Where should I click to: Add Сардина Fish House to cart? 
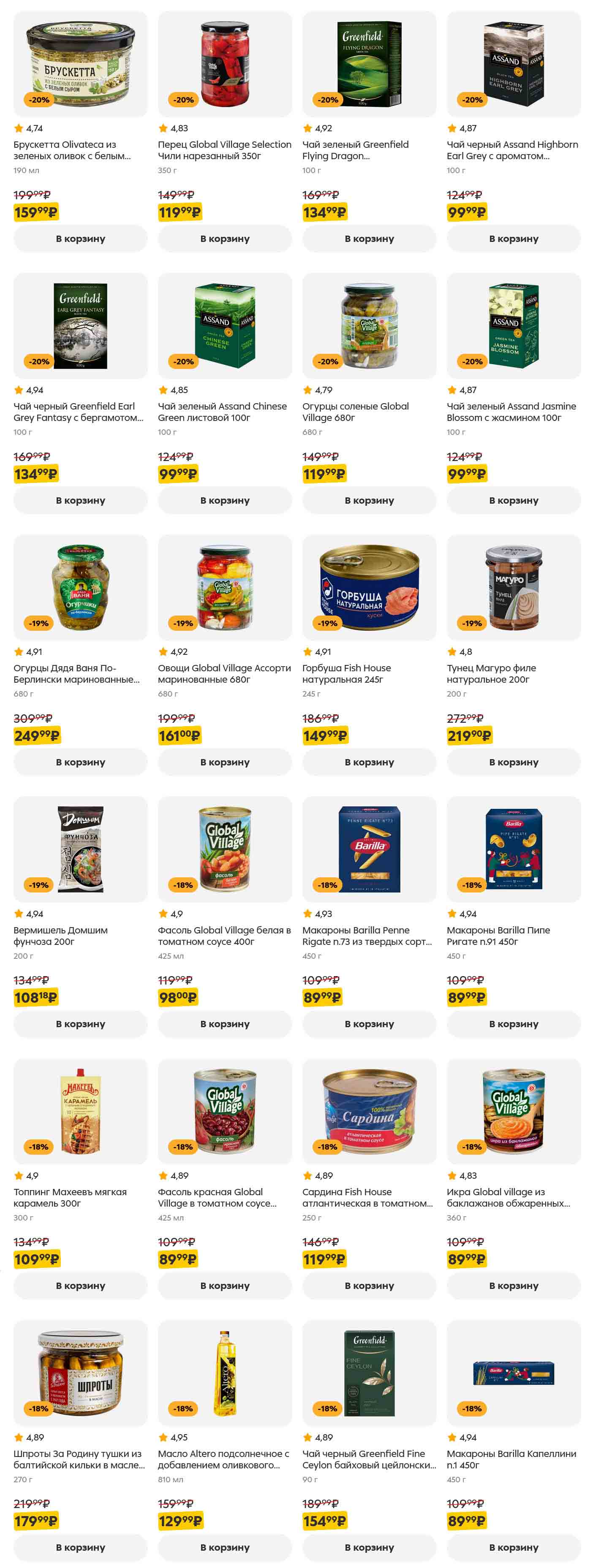tap(369, 1286)
